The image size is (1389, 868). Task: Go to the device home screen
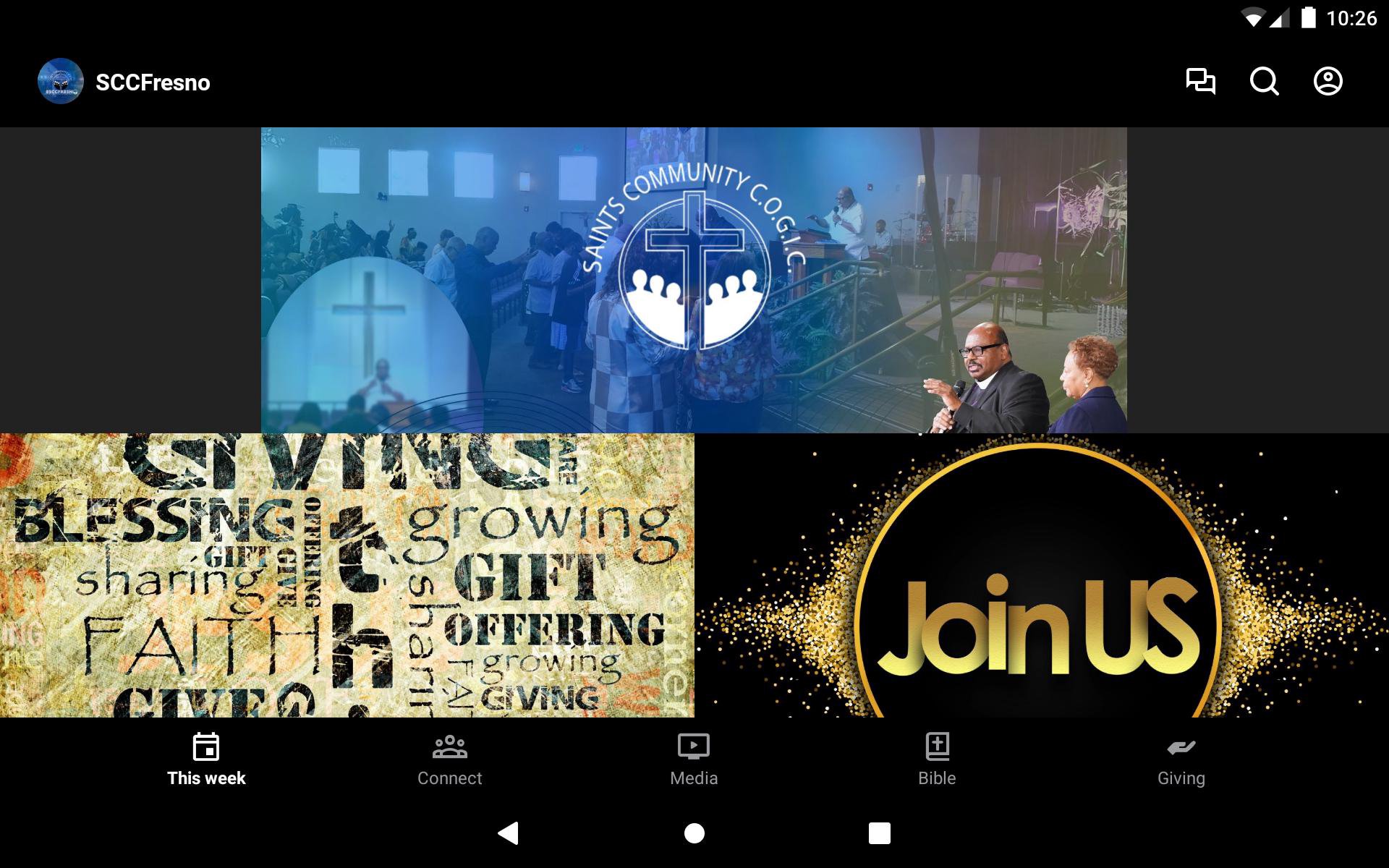pos(694,833)
